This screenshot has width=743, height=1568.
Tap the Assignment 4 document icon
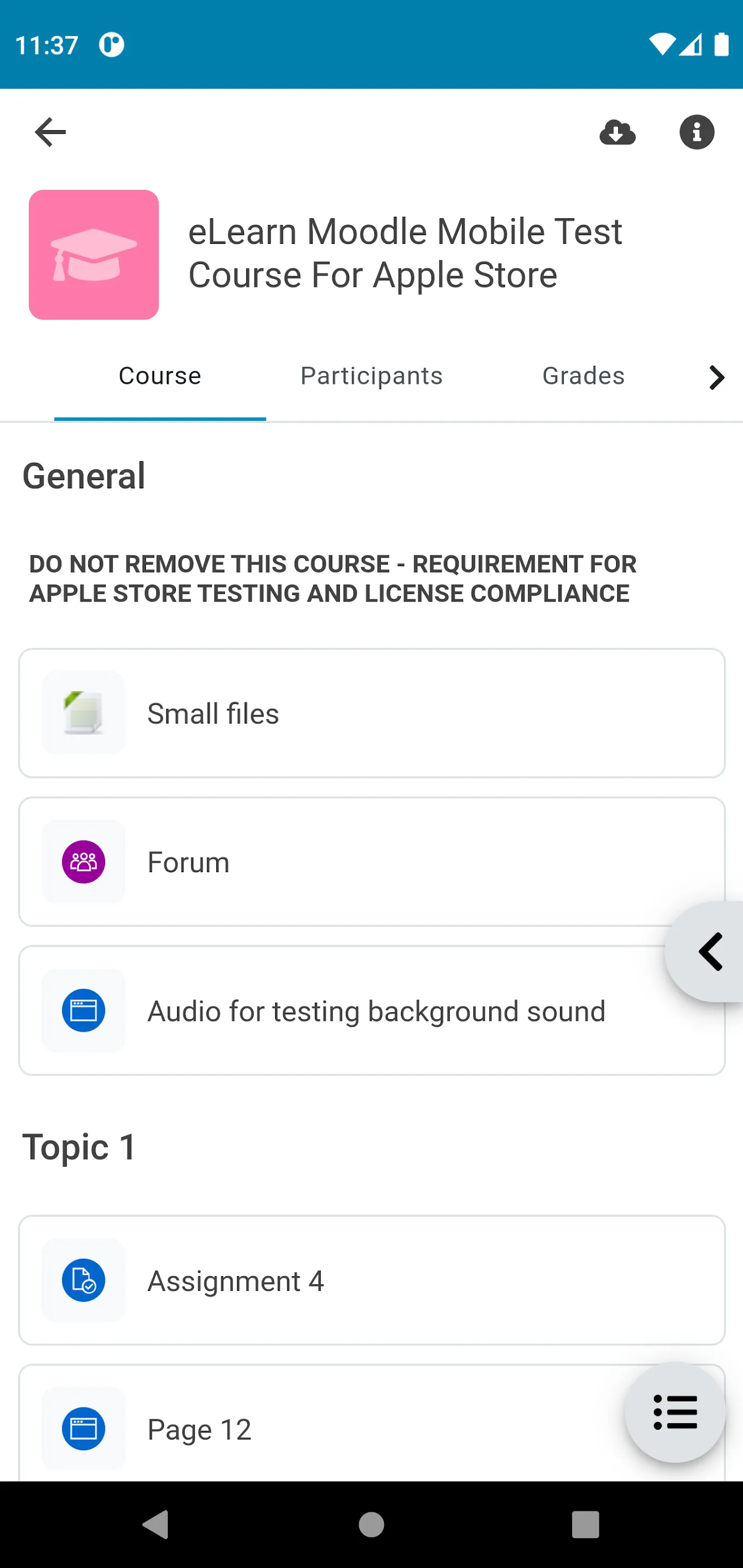click(83, 1280)
